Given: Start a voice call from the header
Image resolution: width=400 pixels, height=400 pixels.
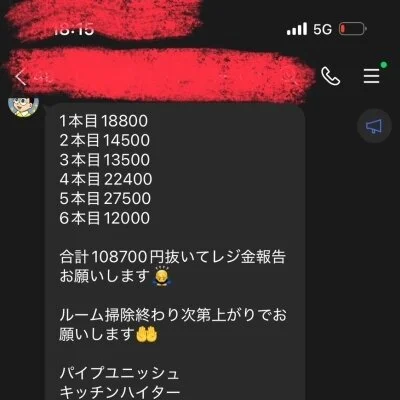Looking at the screenshot, I should click(x=330, y=76).
